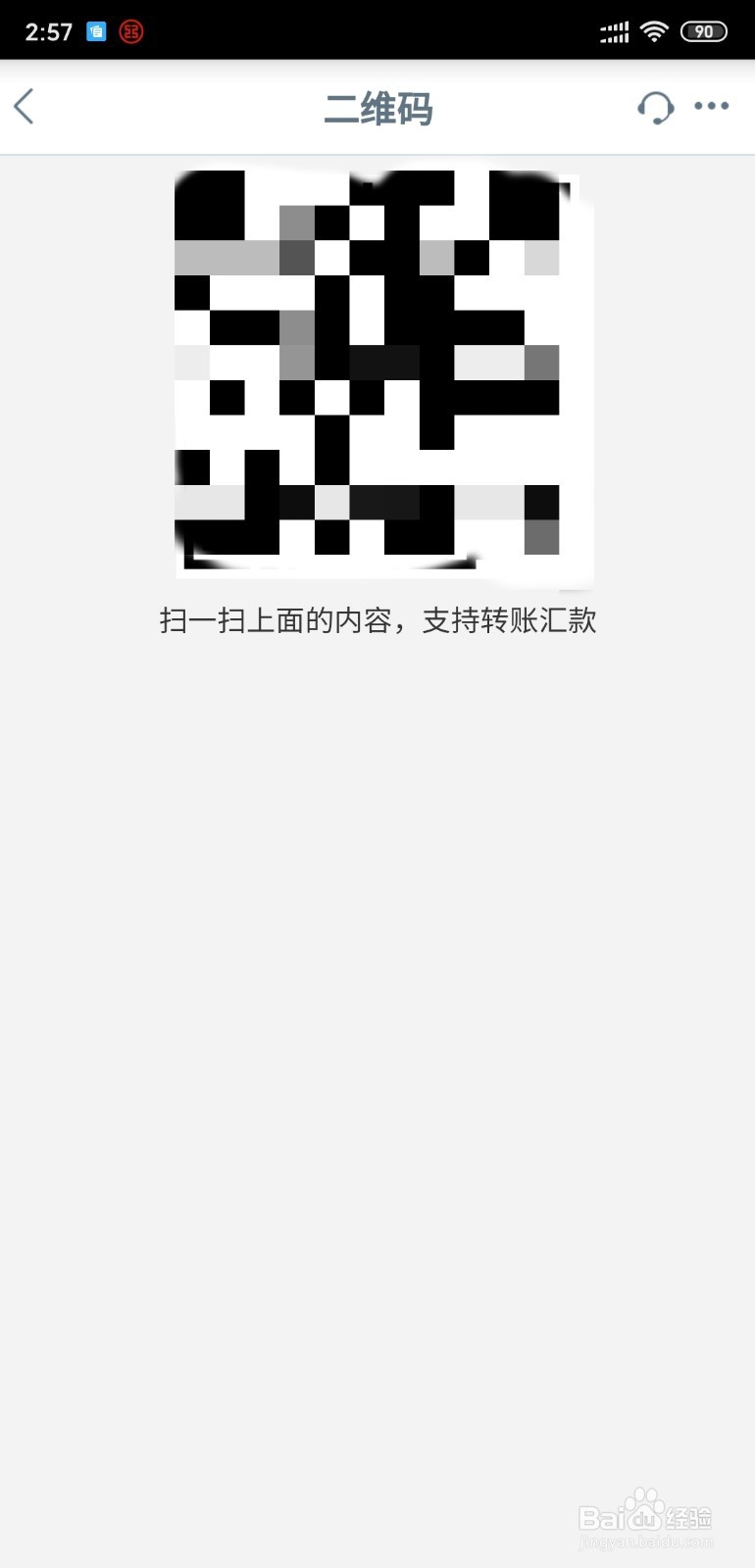
Task: Tap the payment QR code image
Action: [x=382, y=377]
